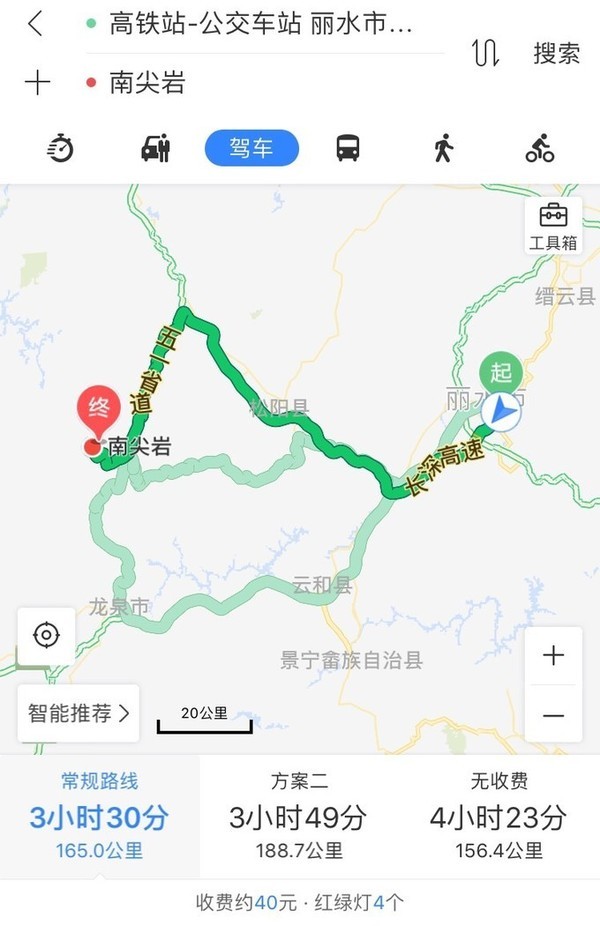600x926 pixels.
Task: Switch to the fastest-route stopwatch tab
Action: tap(61, 149)
